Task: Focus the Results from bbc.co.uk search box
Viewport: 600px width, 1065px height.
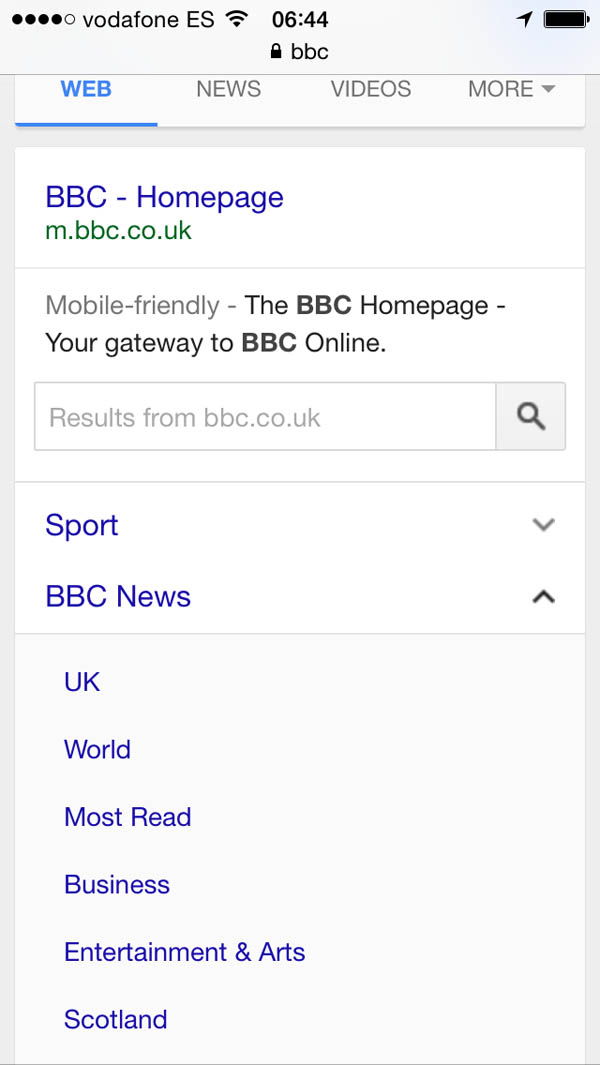Action: (x=265, y=416)
